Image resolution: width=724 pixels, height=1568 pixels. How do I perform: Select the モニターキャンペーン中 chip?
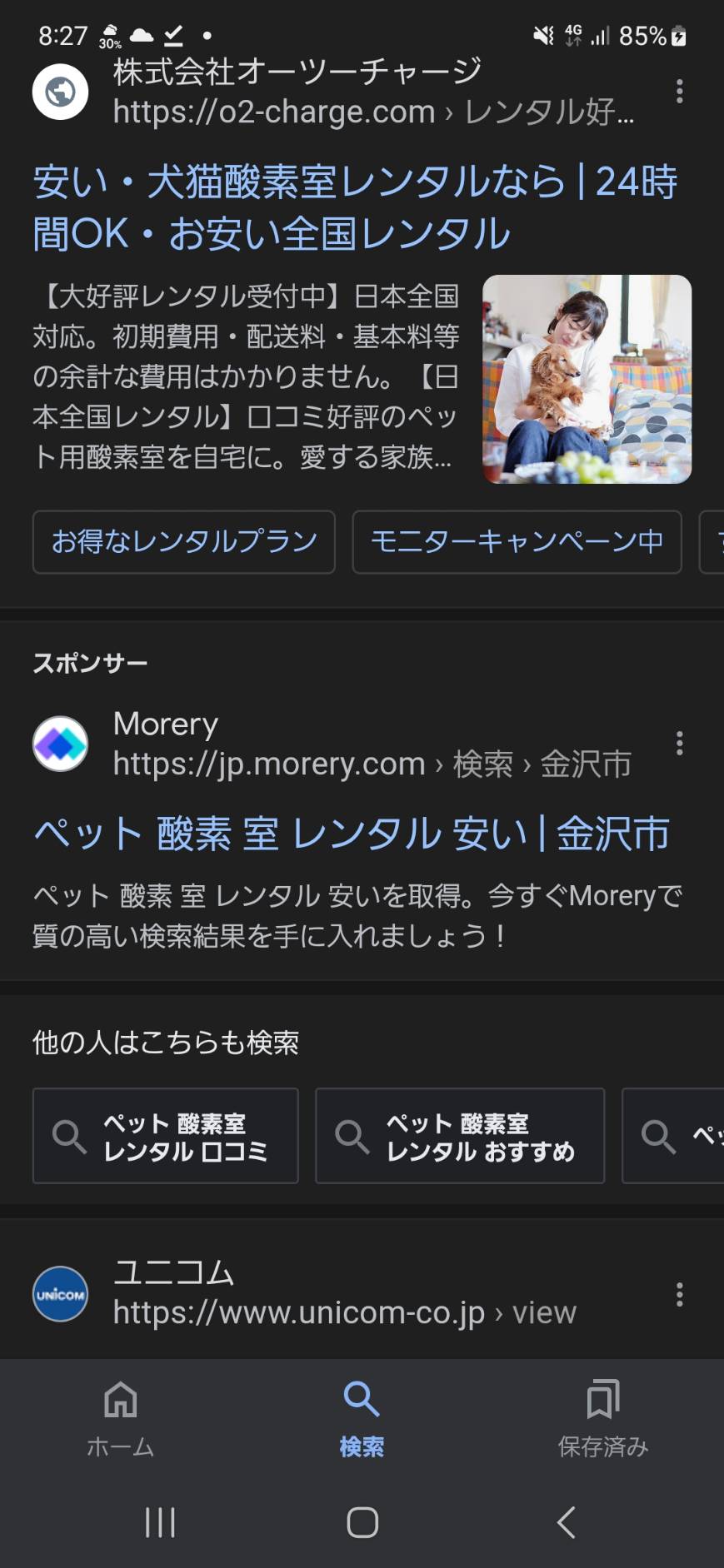point(517,542)
